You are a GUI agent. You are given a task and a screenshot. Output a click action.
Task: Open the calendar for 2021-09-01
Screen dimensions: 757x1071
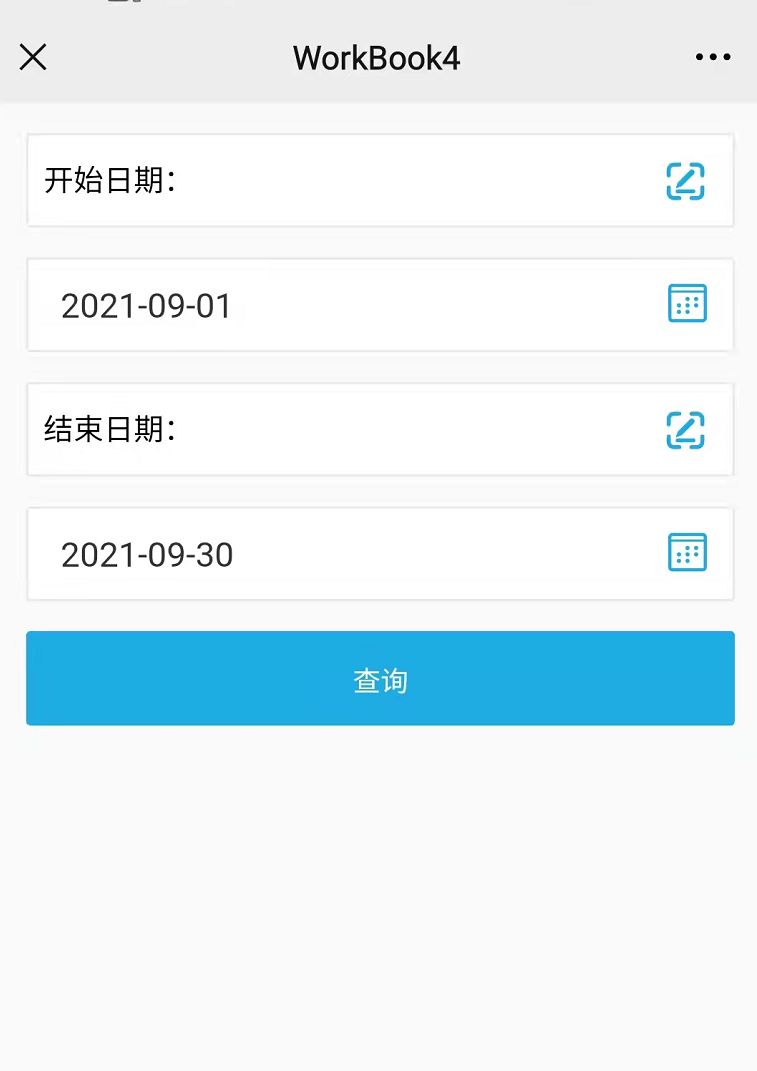click(x=687, y=303)
